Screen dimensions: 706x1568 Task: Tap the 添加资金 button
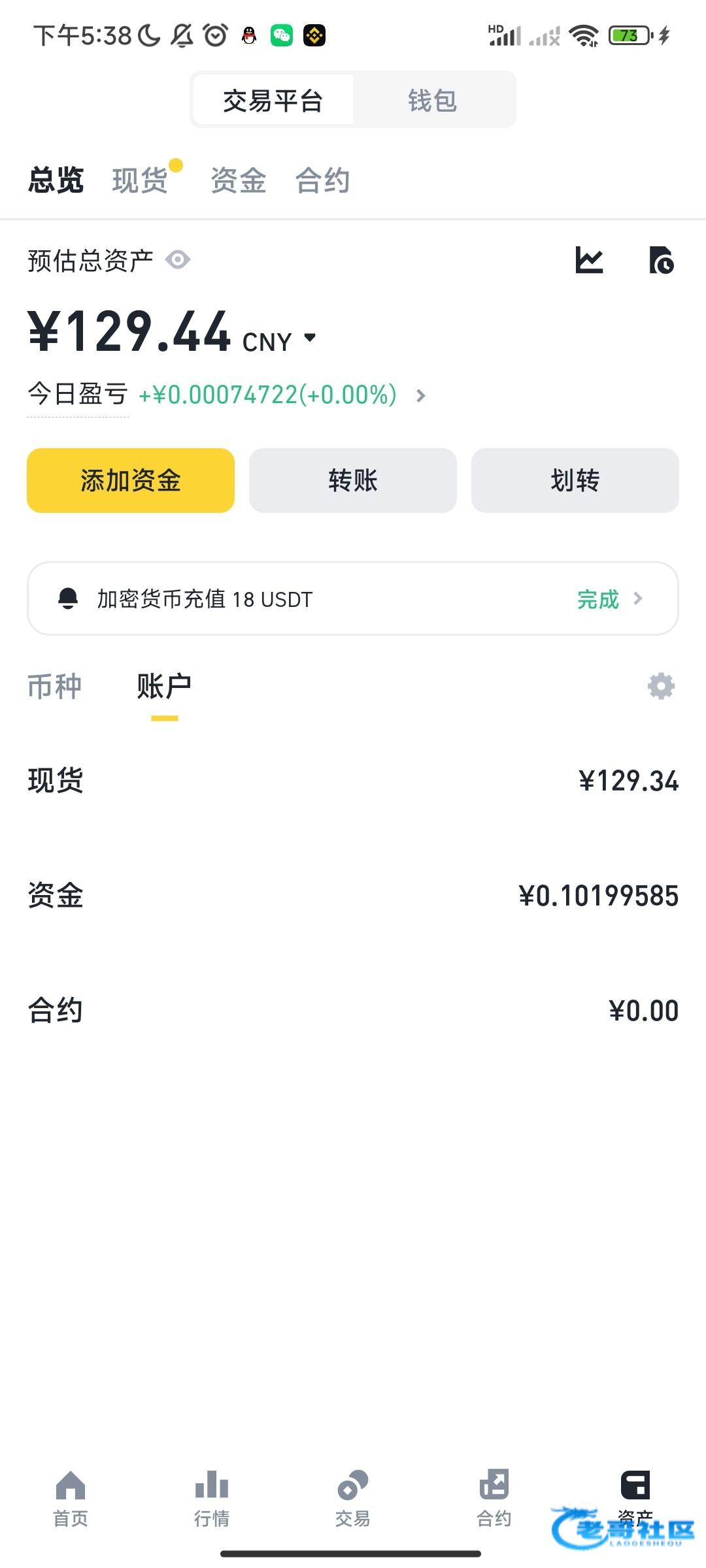click(x=131, y=480)
